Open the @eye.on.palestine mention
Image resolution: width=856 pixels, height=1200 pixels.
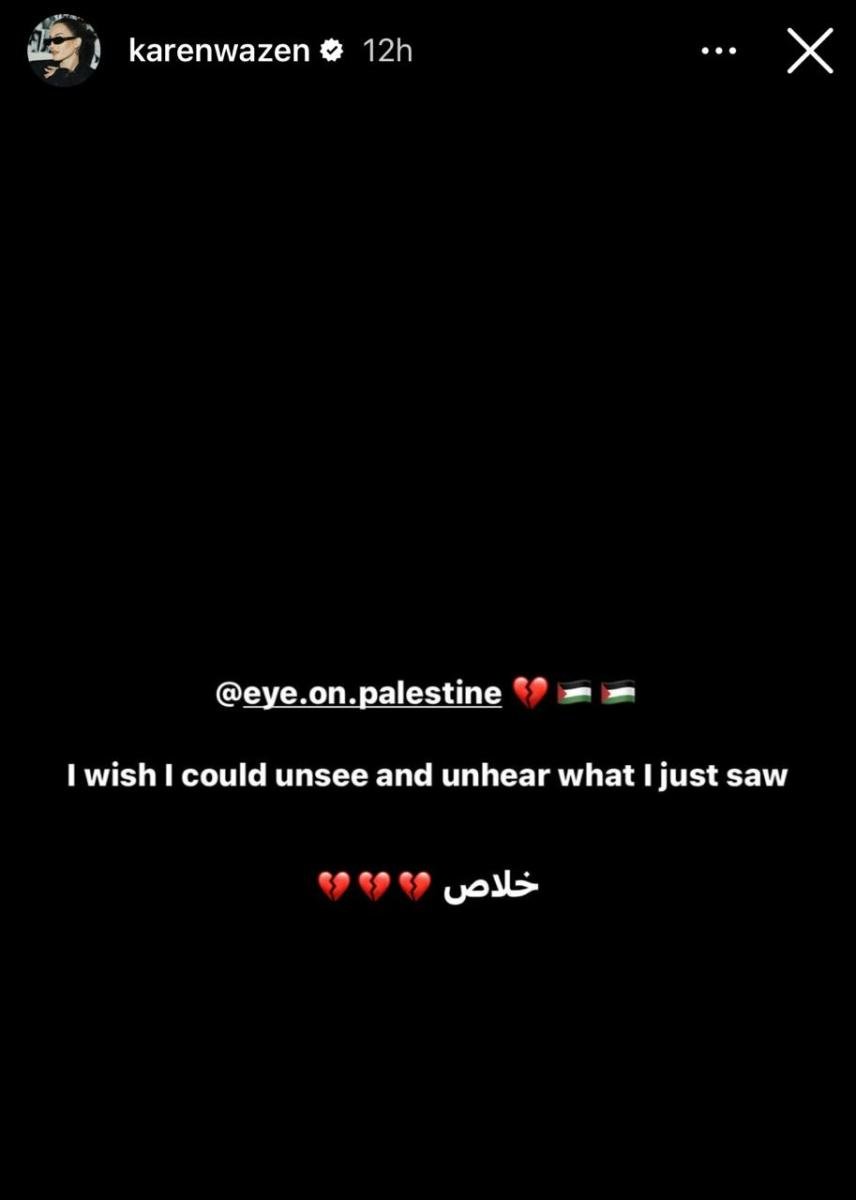pos(358,693)
